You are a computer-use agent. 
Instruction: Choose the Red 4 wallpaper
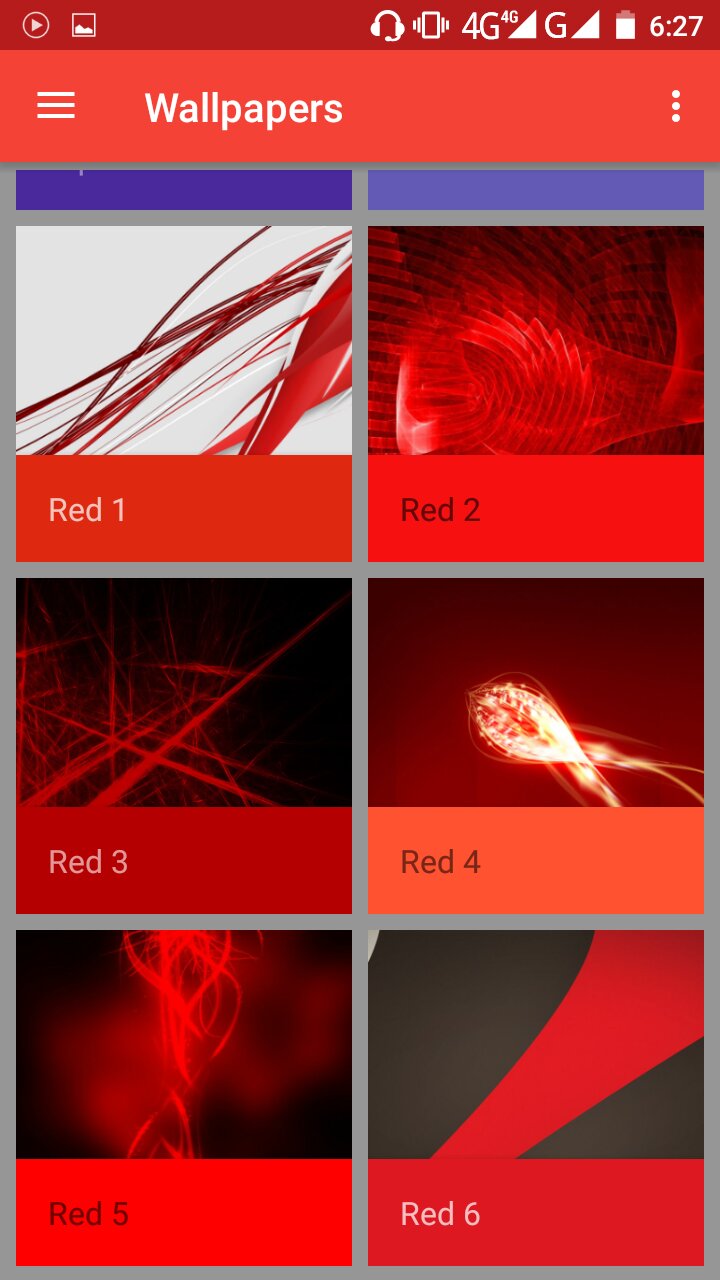[x=536, y=745]
